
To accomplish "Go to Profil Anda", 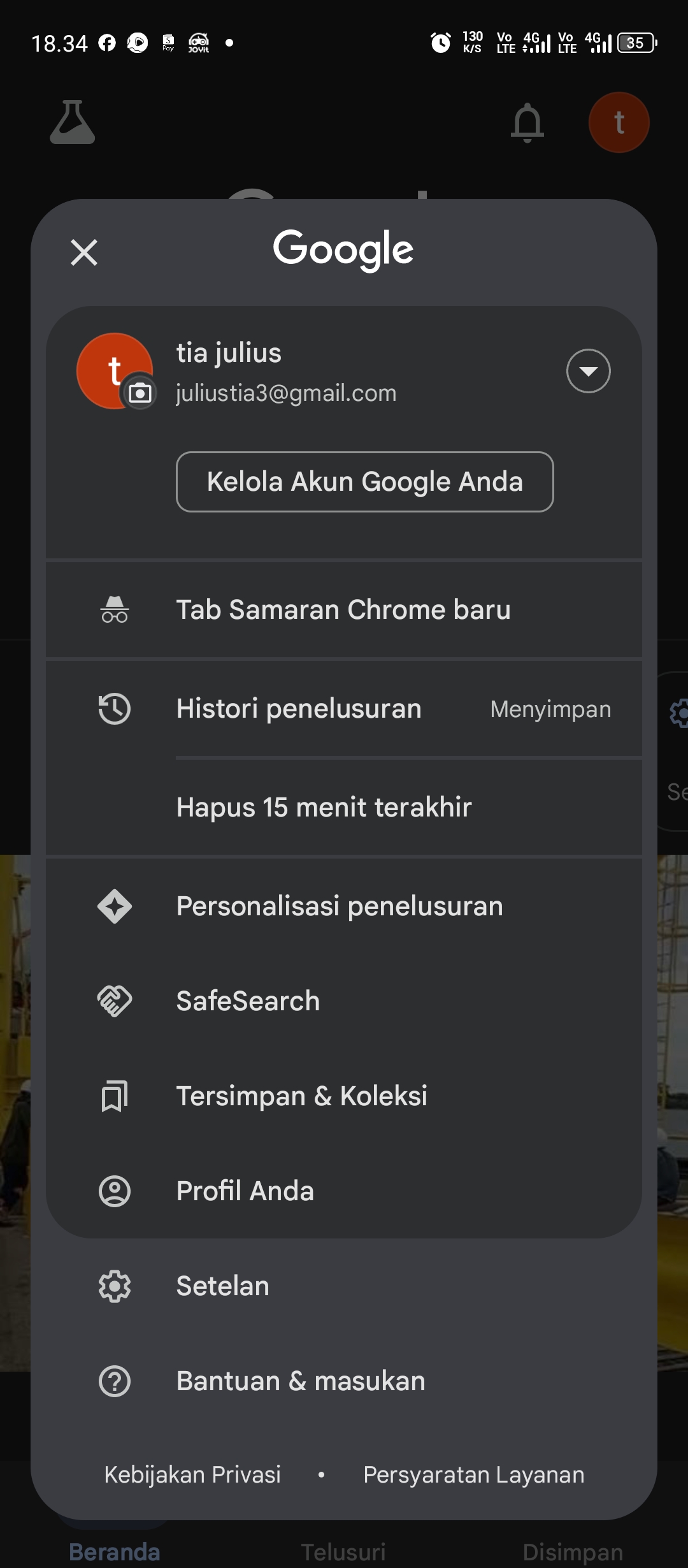I will (344, 1191).
